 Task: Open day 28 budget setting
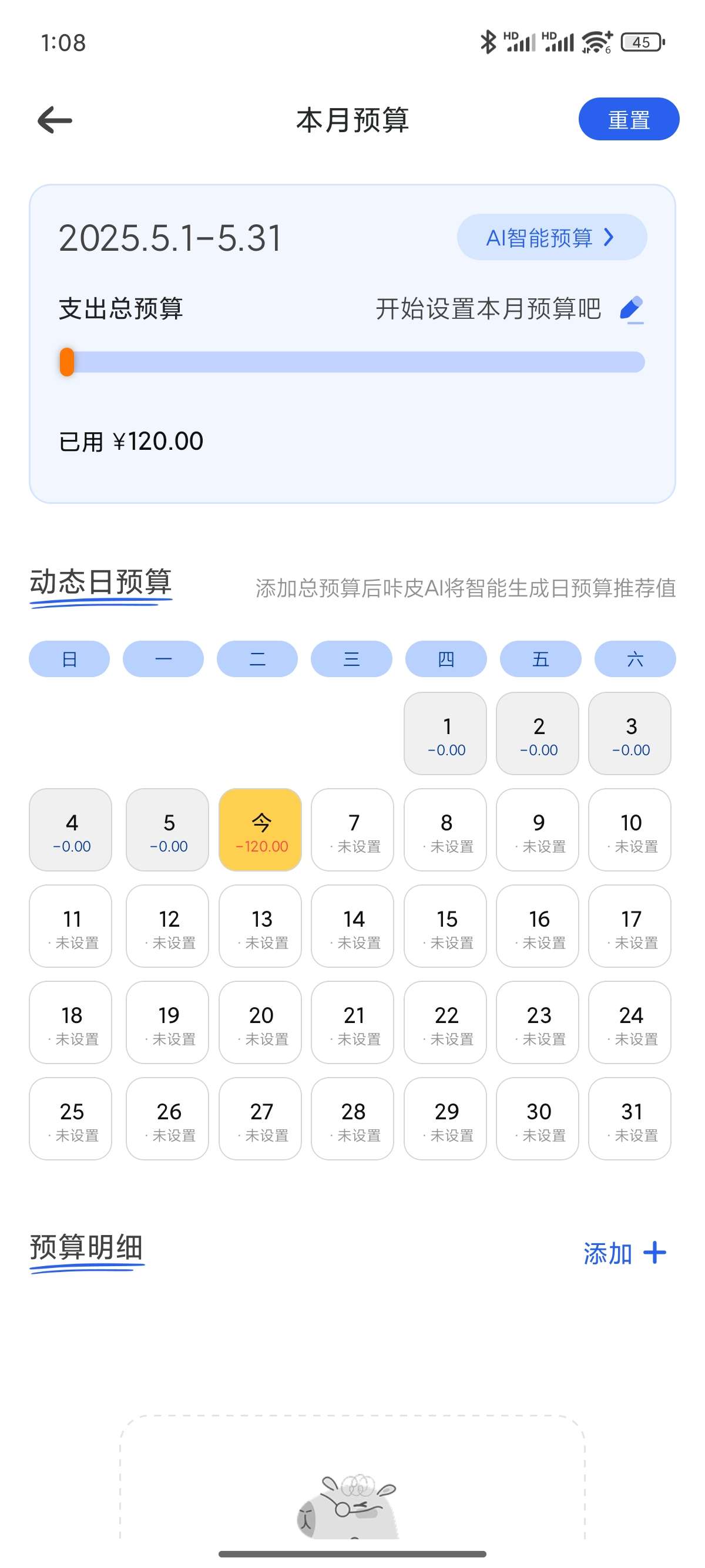tap(352, 1119)
